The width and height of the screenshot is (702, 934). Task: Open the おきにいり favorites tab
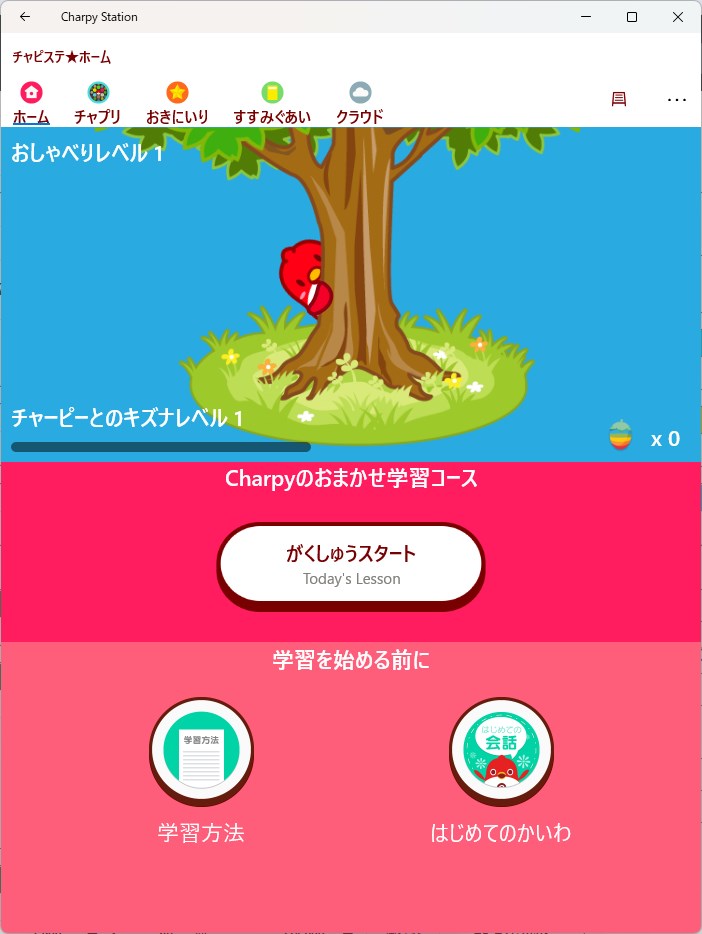click(177, 103)
